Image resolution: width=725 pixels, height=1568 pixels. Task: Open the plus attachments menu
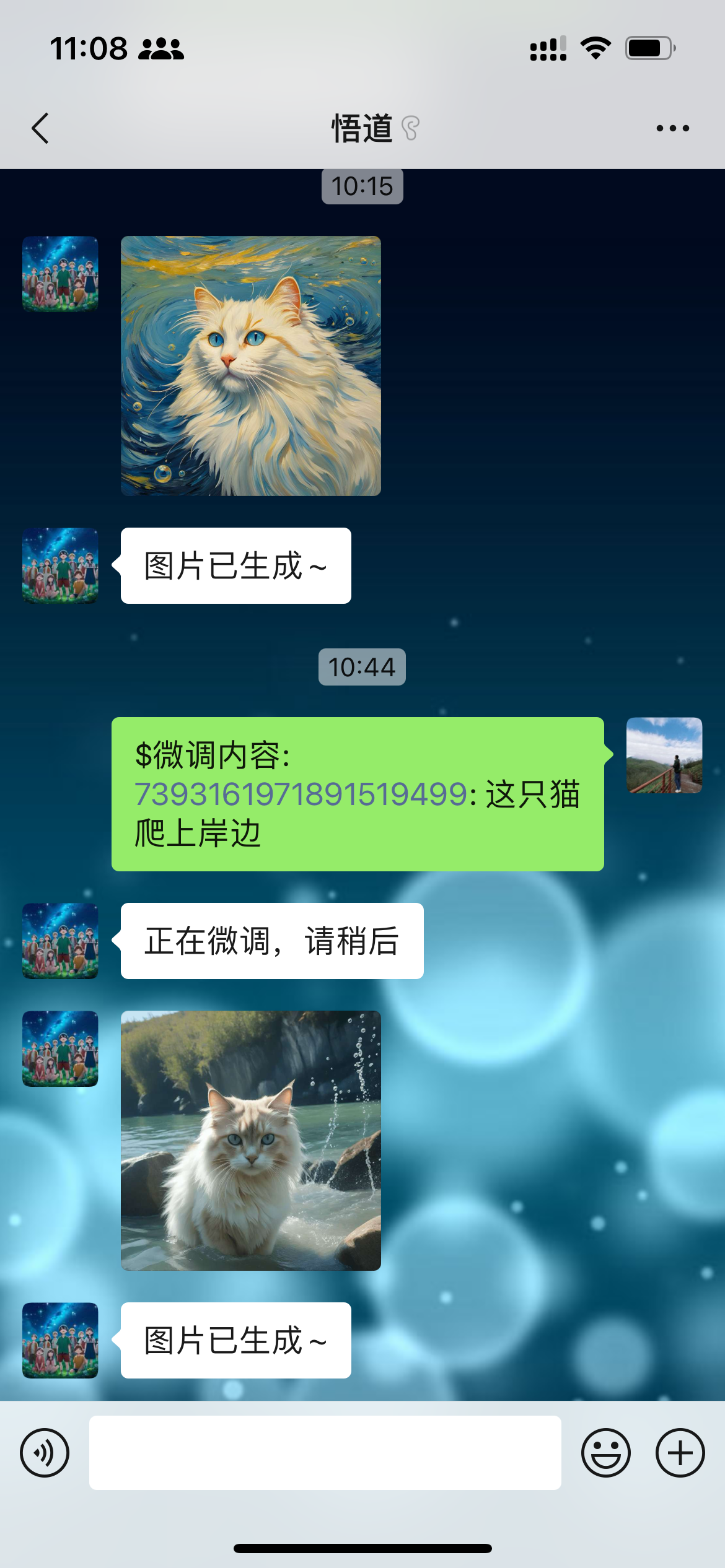(680, 1452)
